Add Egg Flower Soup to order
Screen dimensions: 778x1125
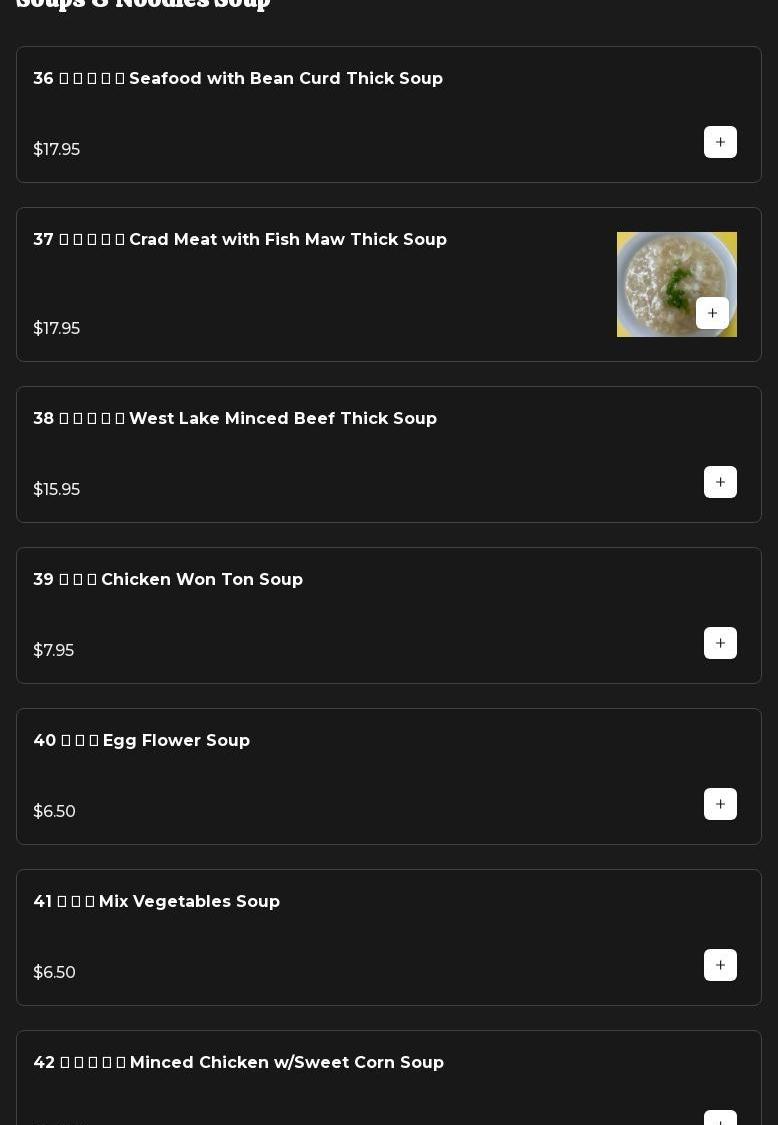pyautogui.click(x=720, y=804)
